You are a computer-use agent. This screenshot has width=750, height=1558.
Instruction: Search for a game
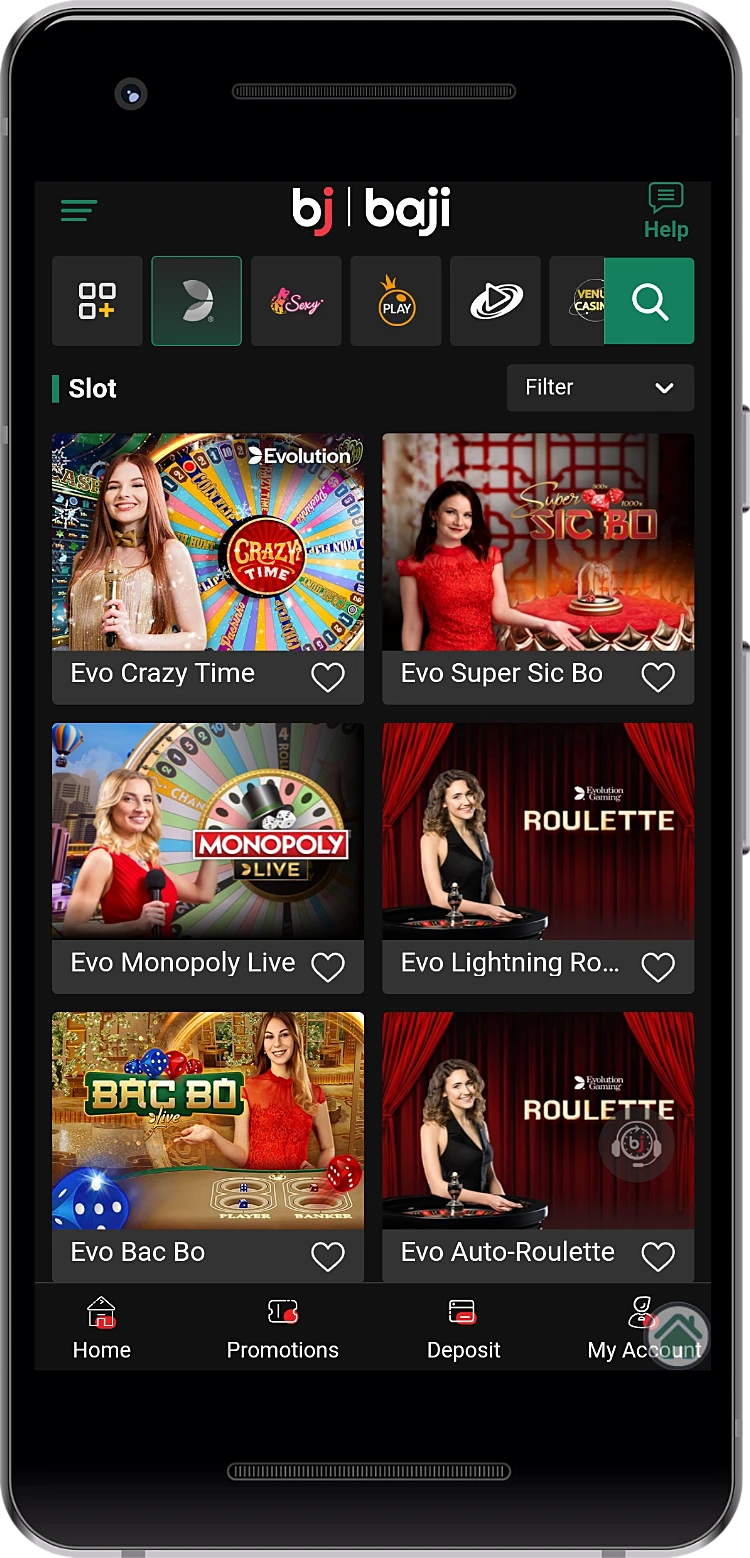(x=649, y=301)
